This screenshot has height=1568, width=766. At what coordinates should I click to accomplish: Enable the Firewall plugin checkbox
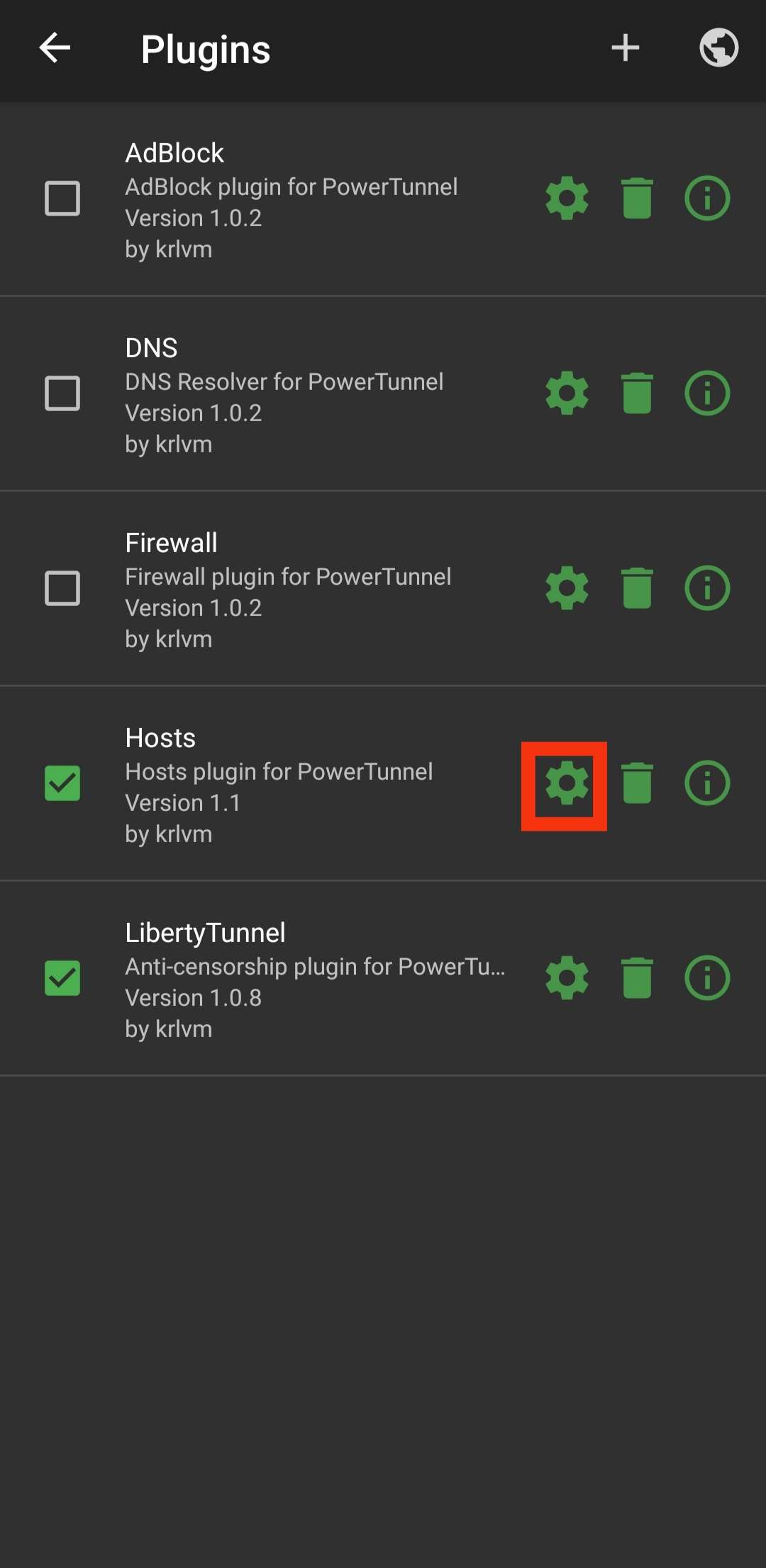[62, 588]
